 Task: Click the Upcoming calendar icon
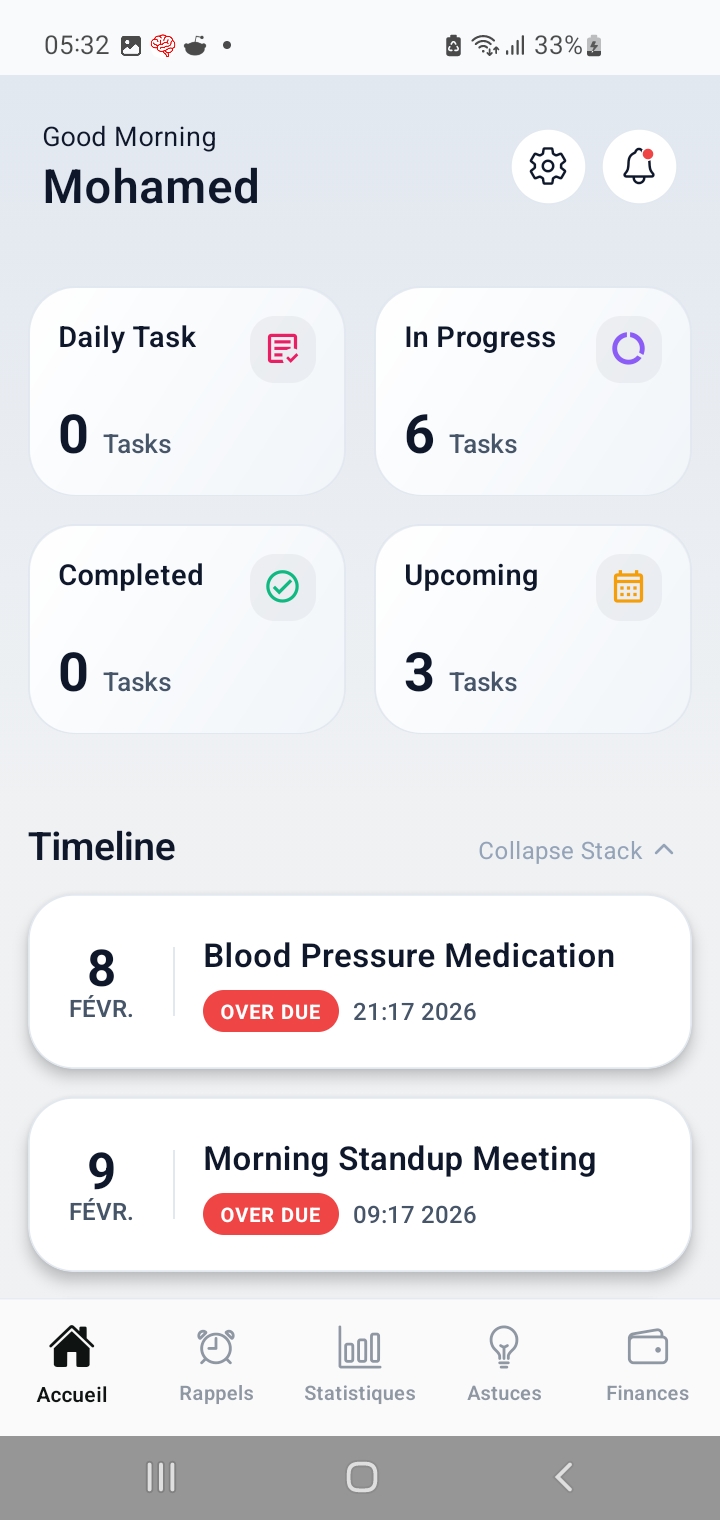coord(628,587)
